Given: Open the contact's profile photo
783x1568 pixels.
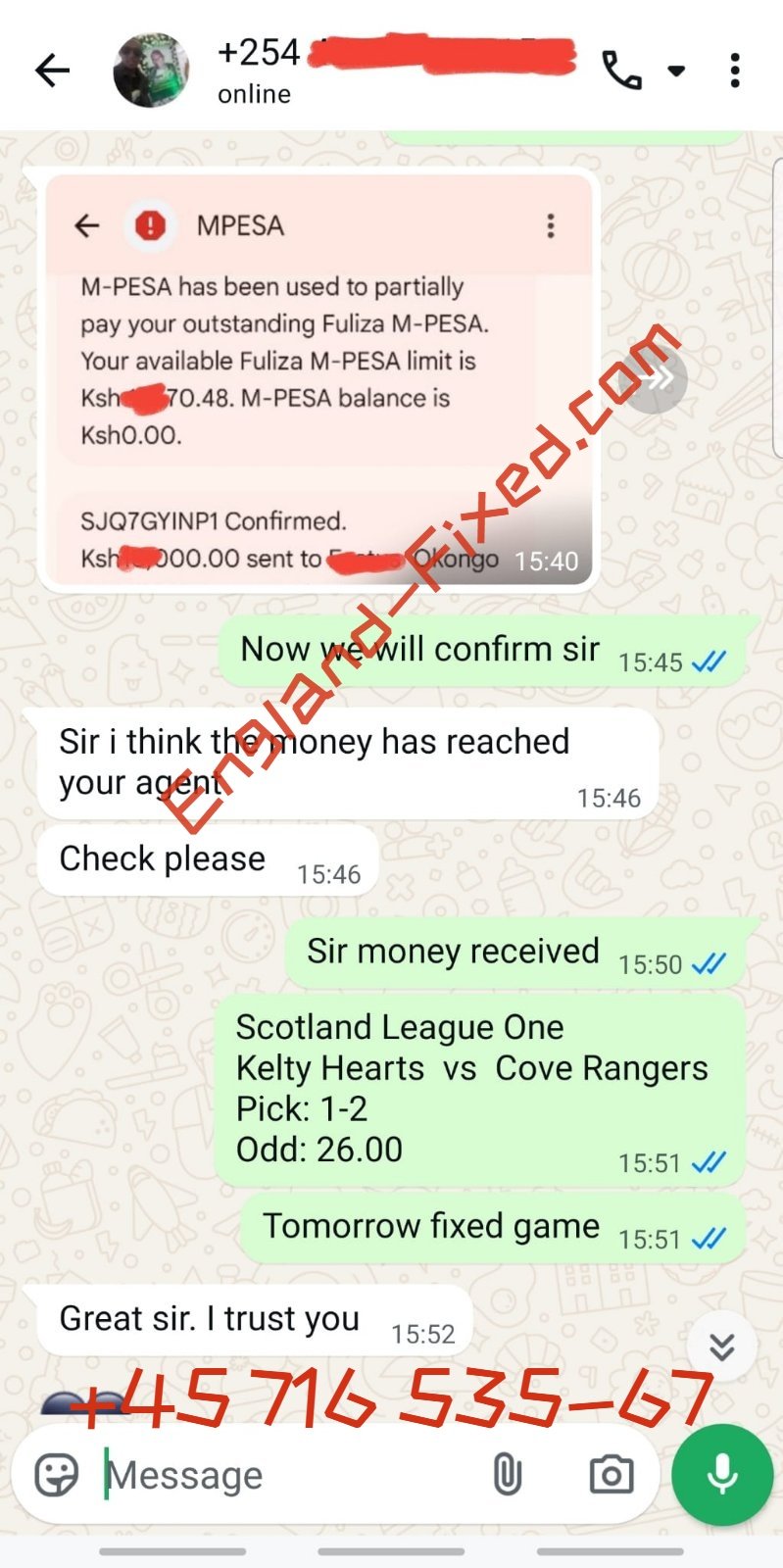Looking at the screenshot, I should coord(151,71).
